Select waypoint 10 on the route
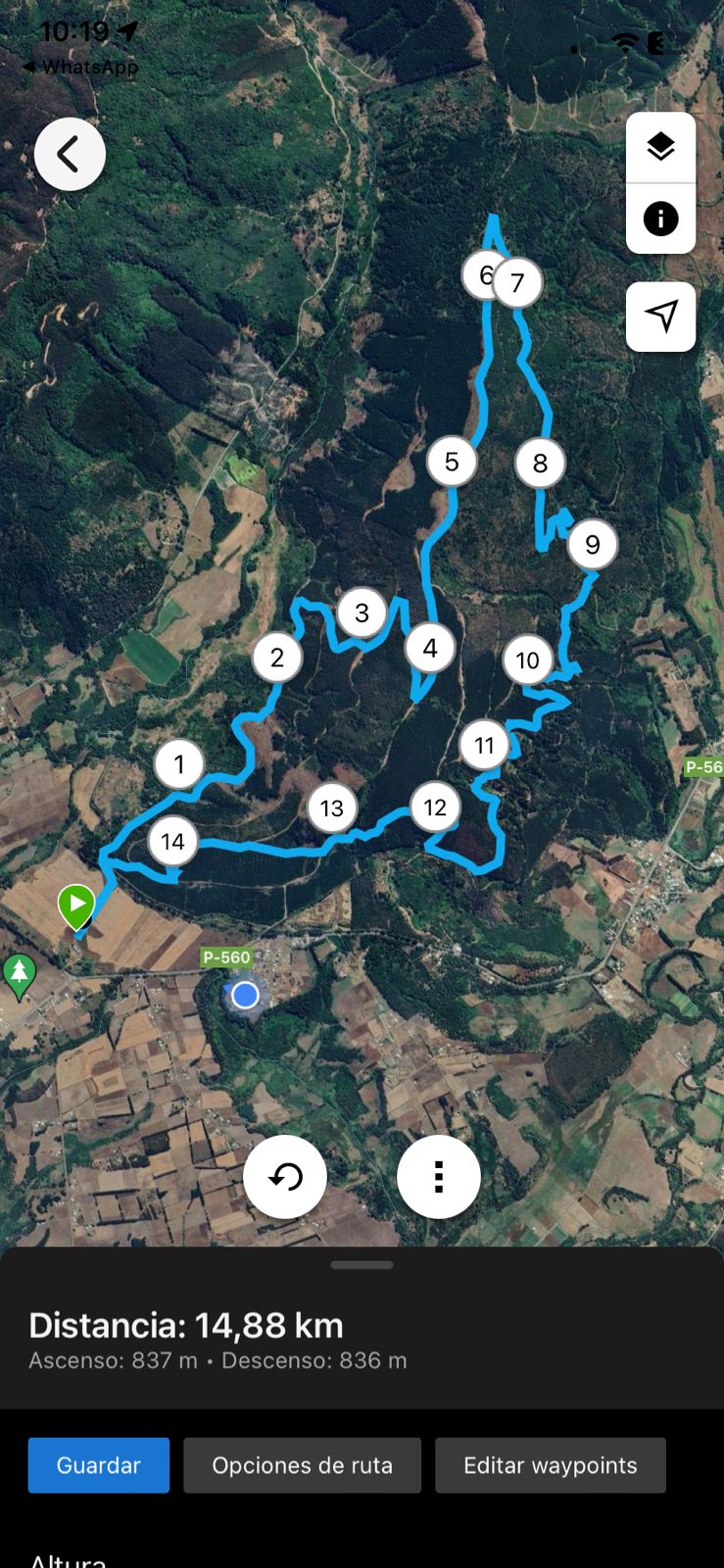 (527, 660)
